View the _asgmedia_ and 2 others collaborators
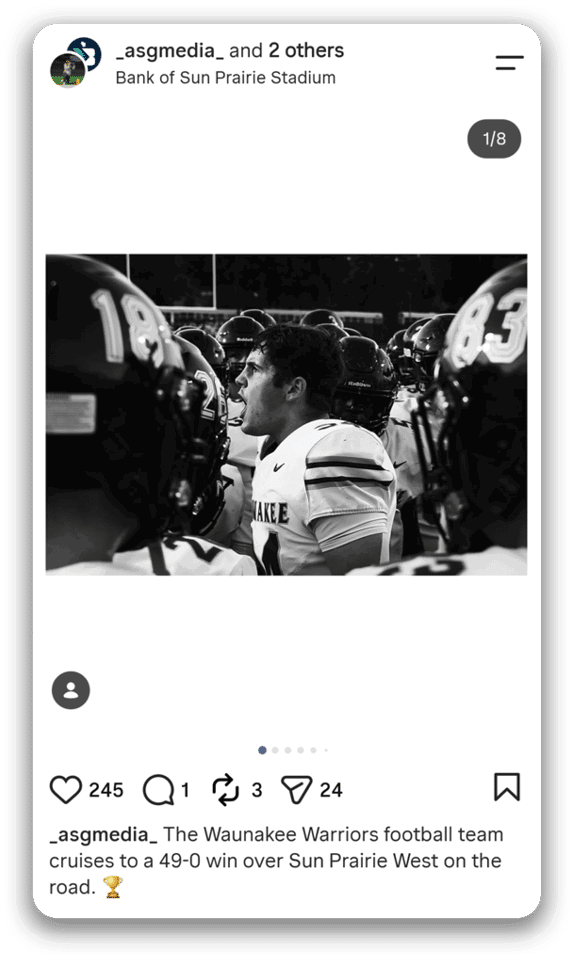The image size is (574, 960). point(230,50)
